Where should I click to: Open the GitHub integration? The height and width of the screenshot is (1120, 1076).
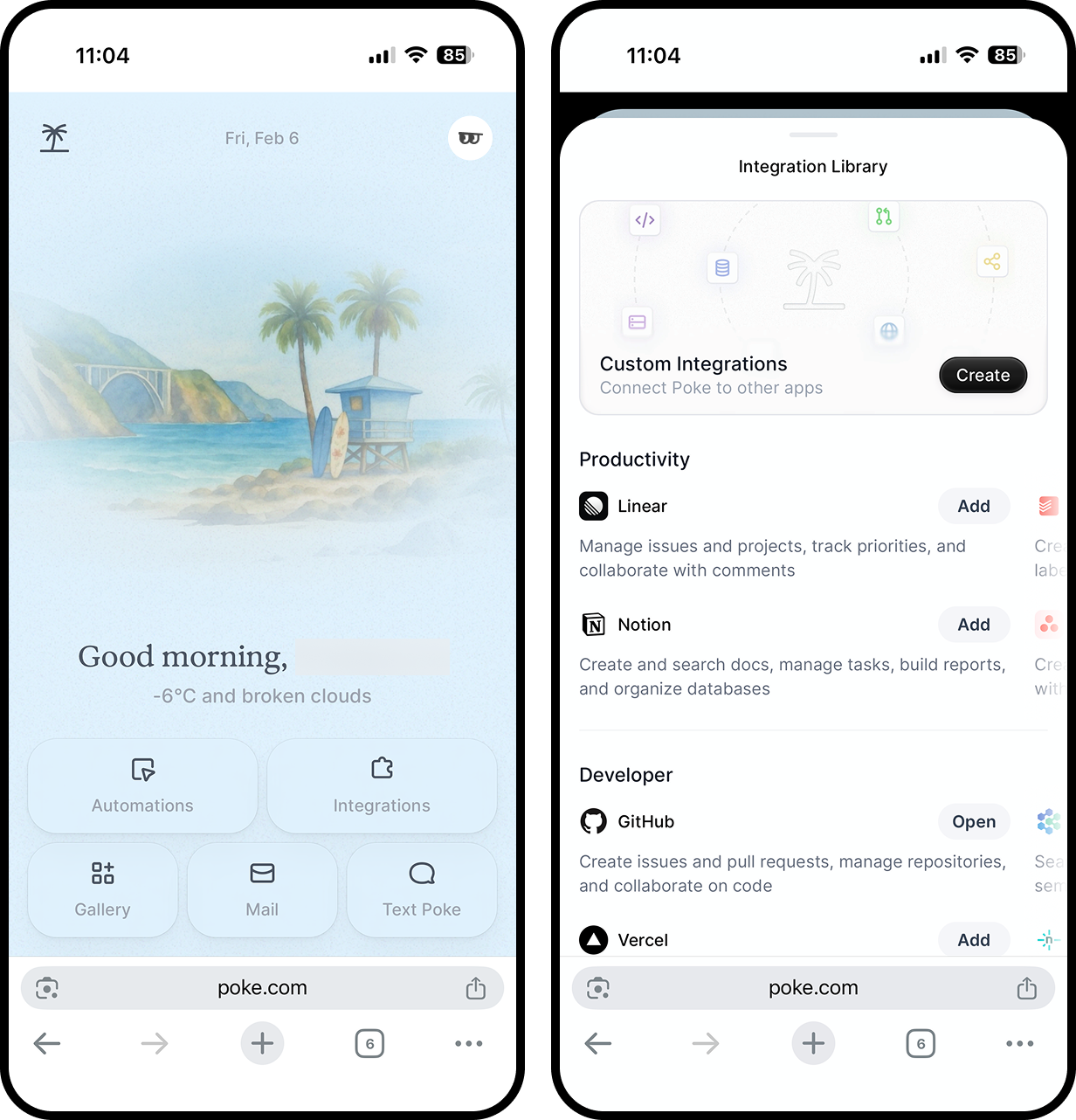pyautogui.click(x=973, y=821)
